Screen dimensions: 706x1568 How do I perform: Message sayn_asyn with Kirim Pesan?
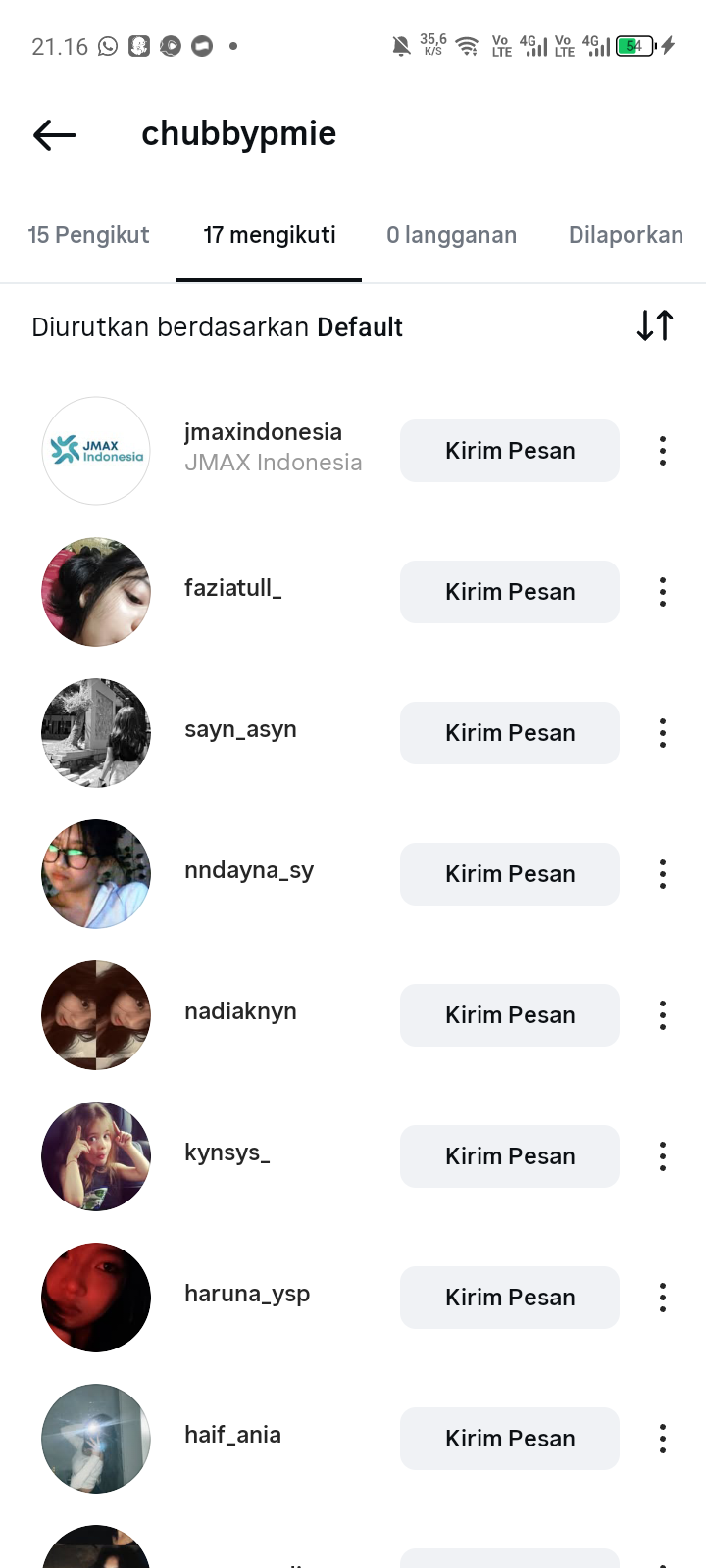tap(510, 733)
